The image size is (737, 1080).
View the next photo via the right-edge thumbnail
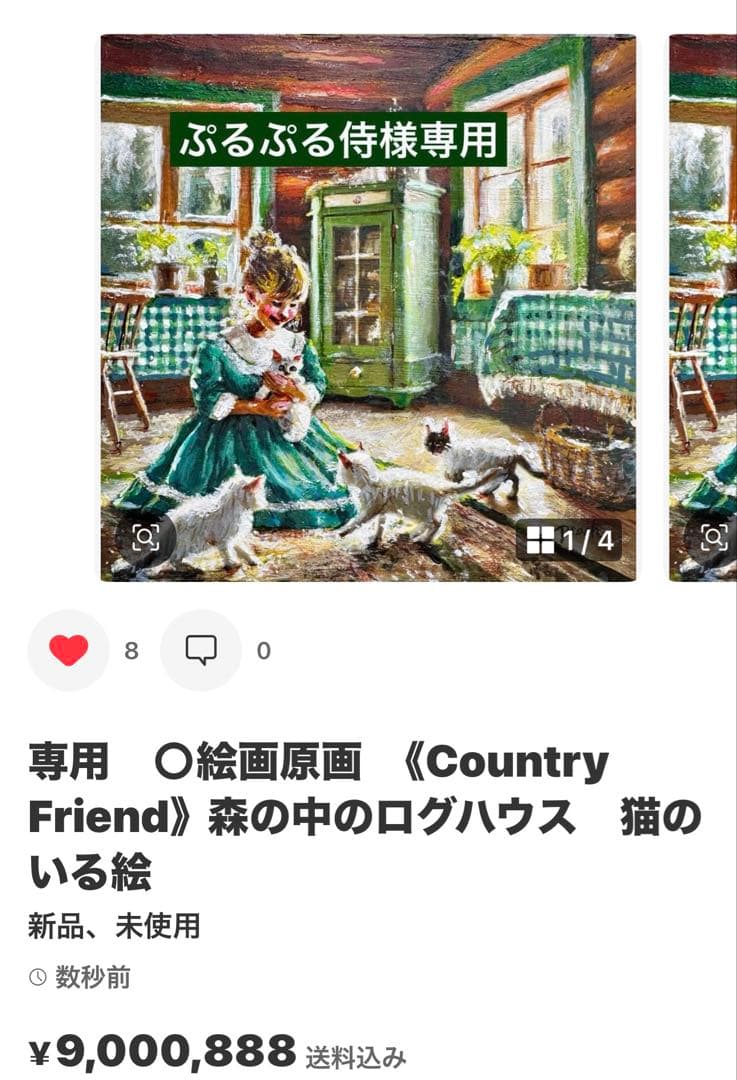(x=700, y=300)
